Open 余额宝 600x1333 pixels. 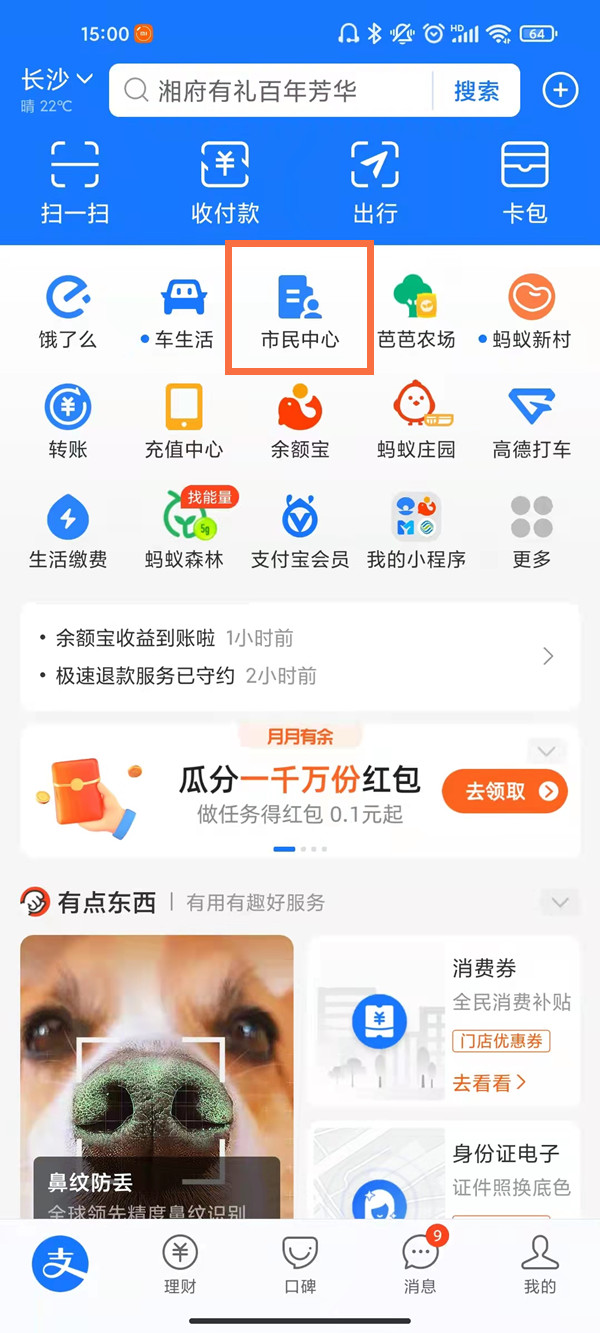[300, 420]
